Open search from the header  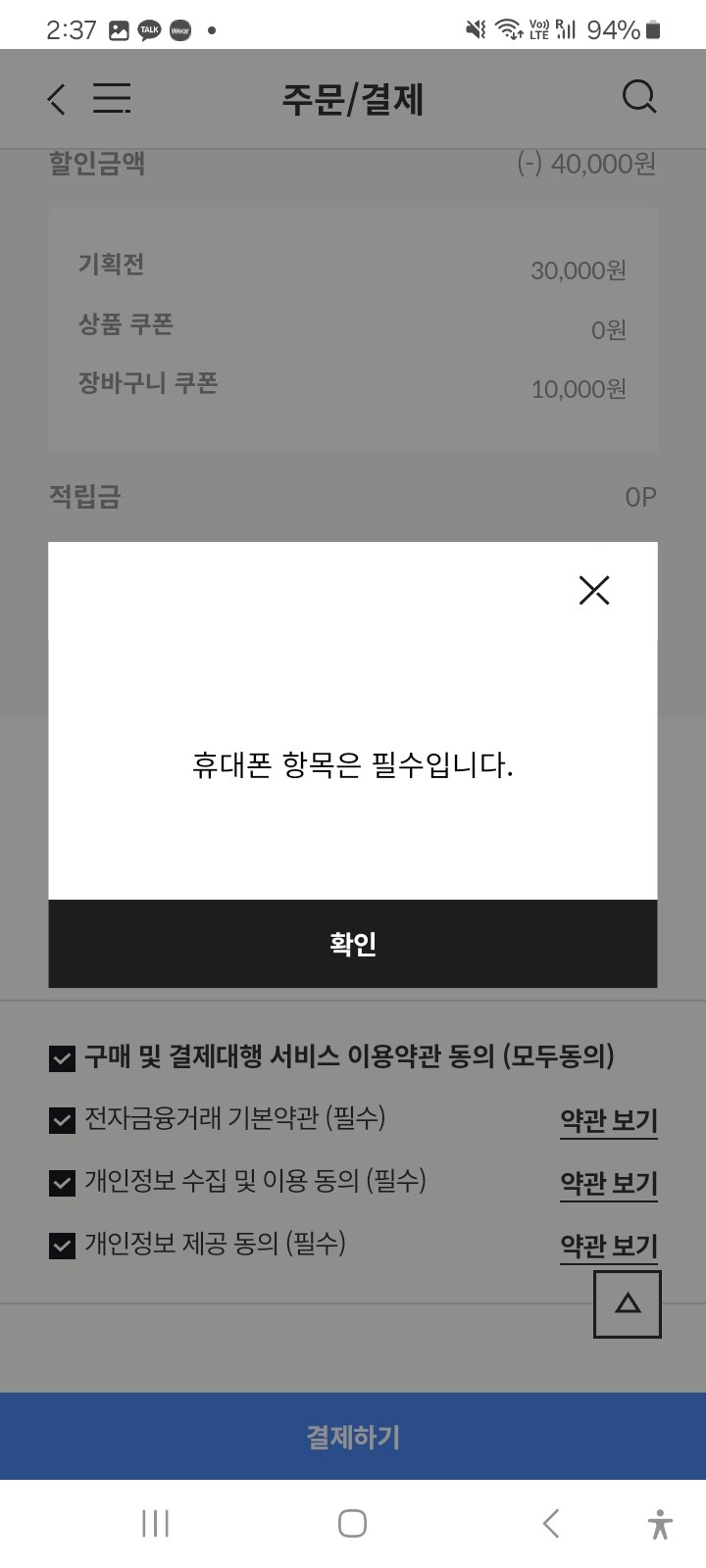(639, 97)
